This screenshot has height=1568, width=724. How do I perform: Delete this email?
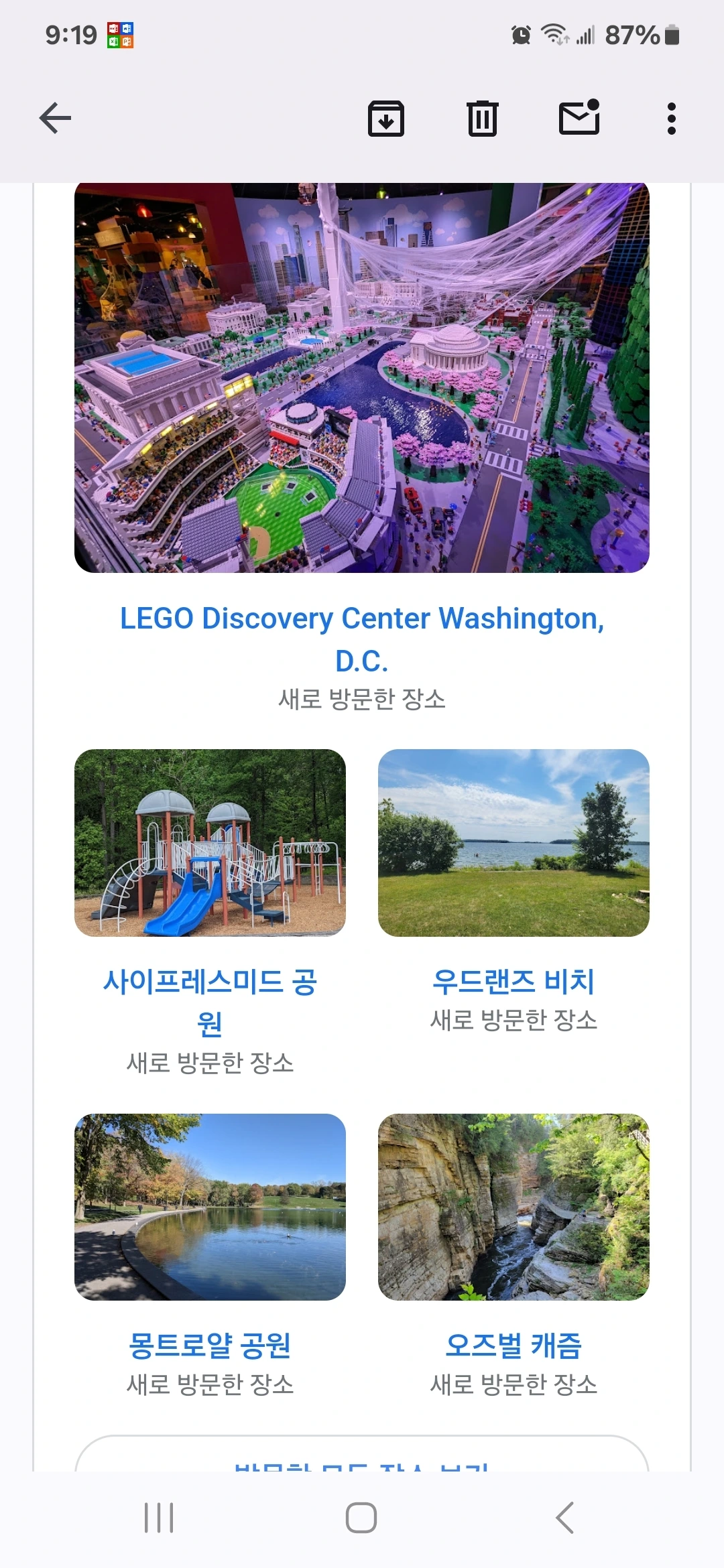(482, 119)
